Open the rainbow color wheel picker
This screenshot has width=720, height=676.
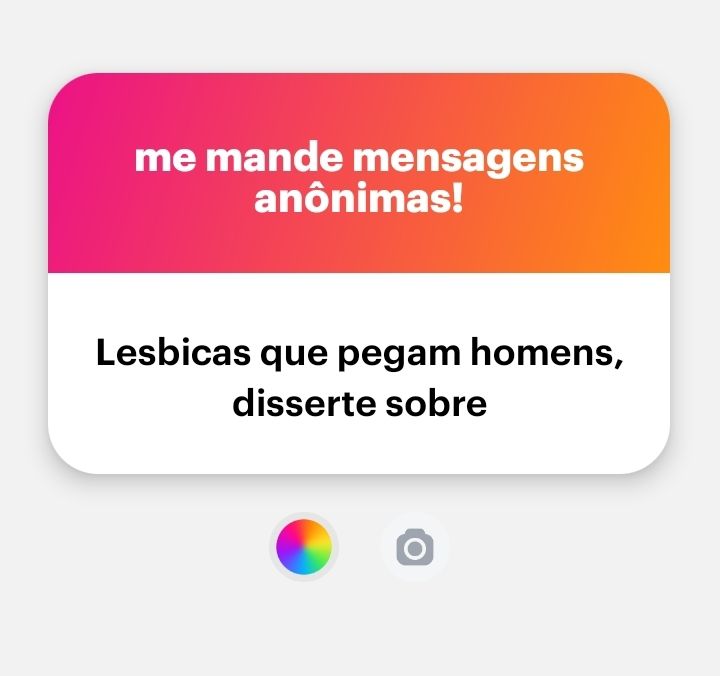(x=304, y=546)
